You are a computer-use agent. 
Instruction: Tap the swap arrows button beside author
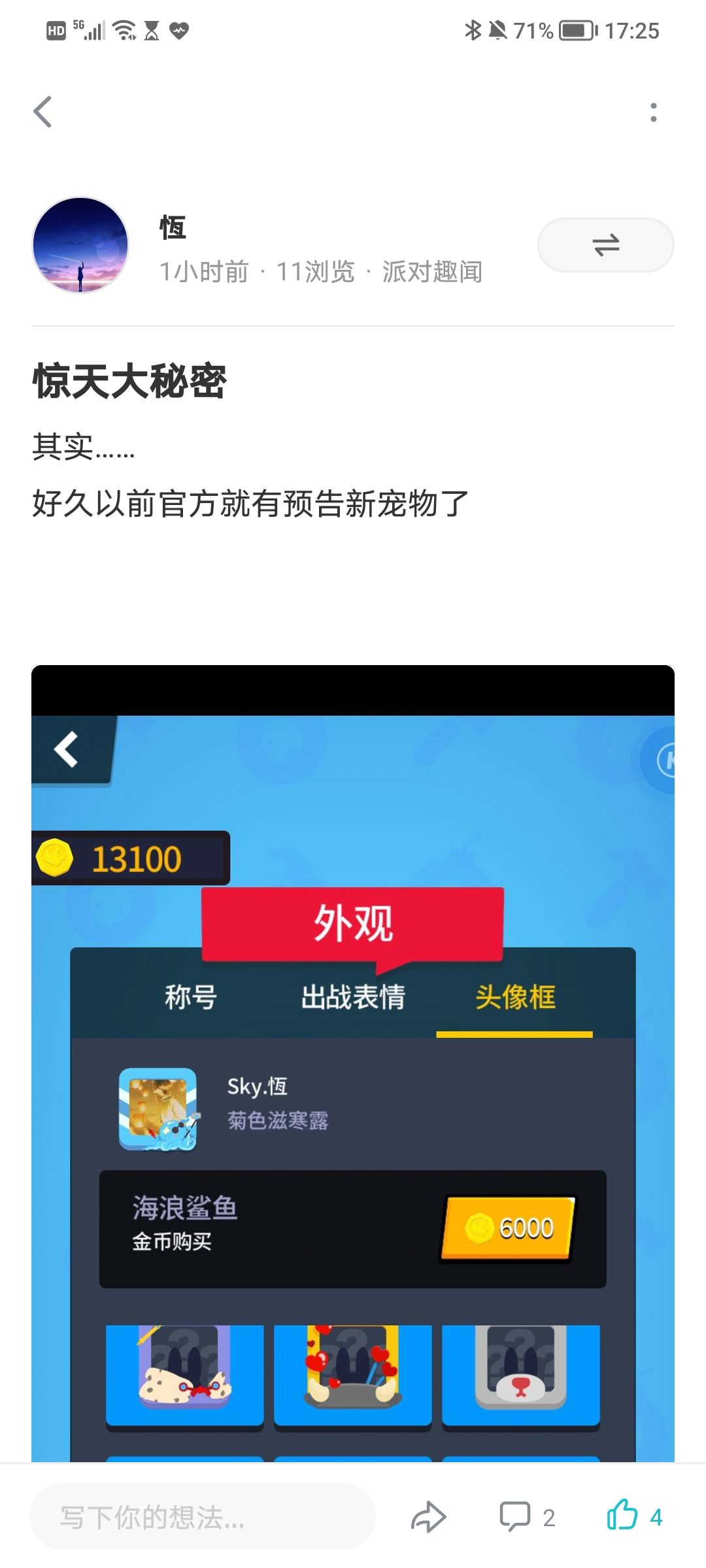[605, 245]
